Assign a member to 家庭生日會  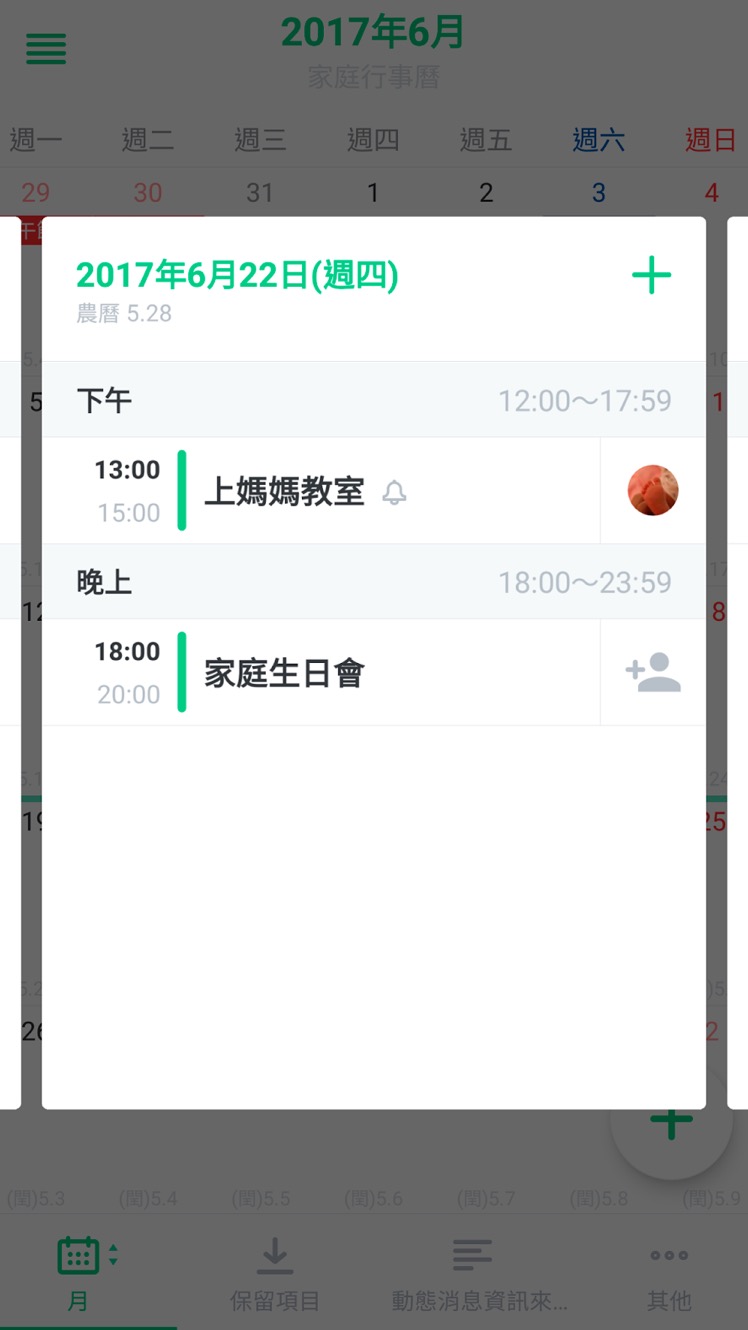pos(653,673)
